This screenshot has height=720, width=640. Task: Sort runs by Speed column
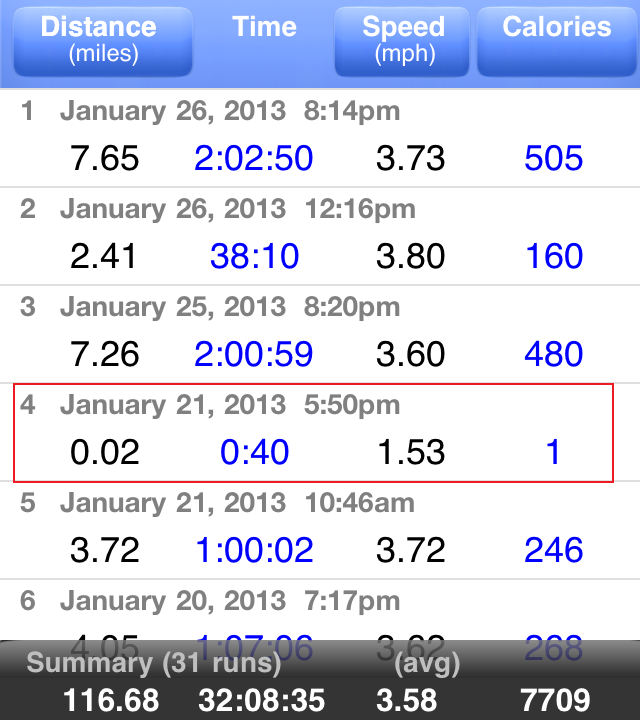point(404,40)
